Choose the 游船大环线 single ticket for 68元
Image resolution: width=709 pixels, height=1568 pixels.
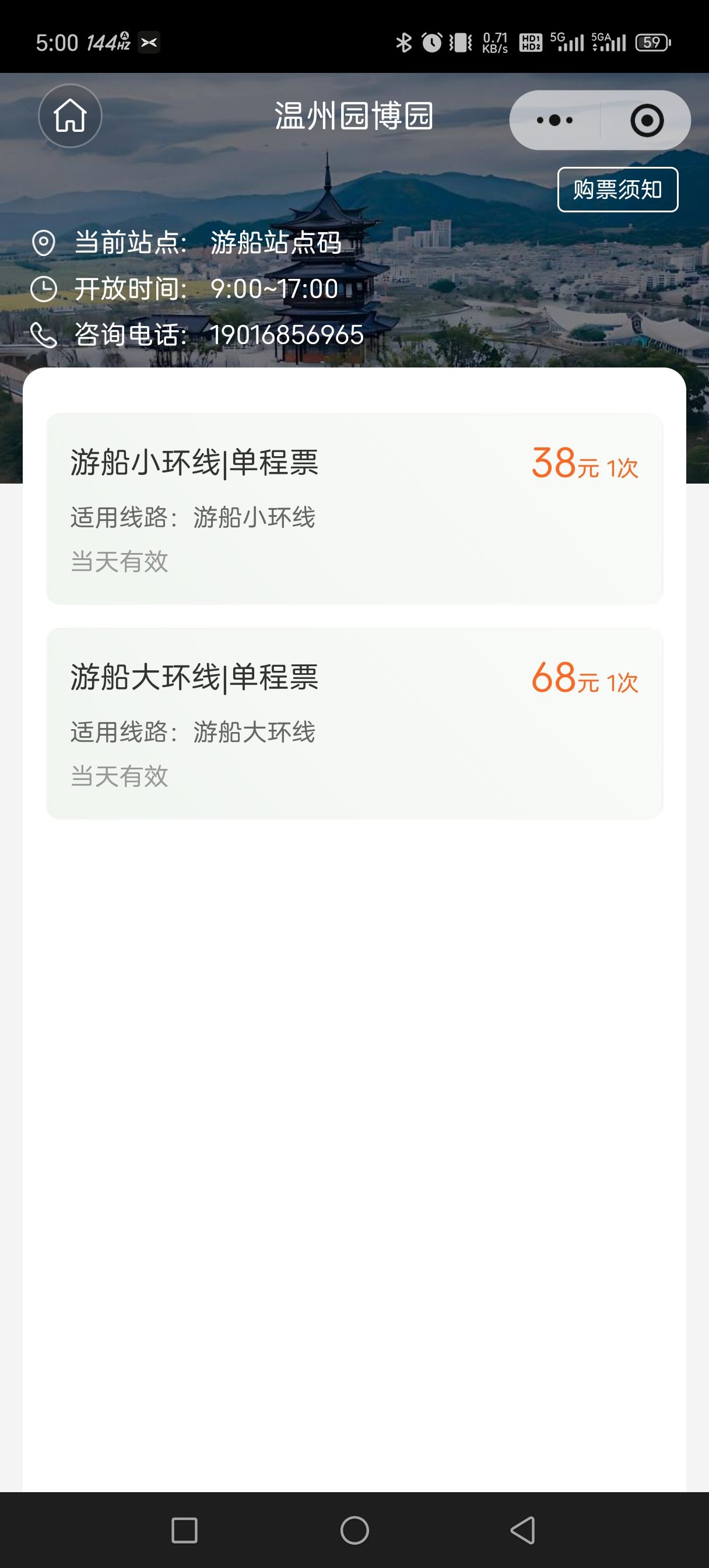354,723
